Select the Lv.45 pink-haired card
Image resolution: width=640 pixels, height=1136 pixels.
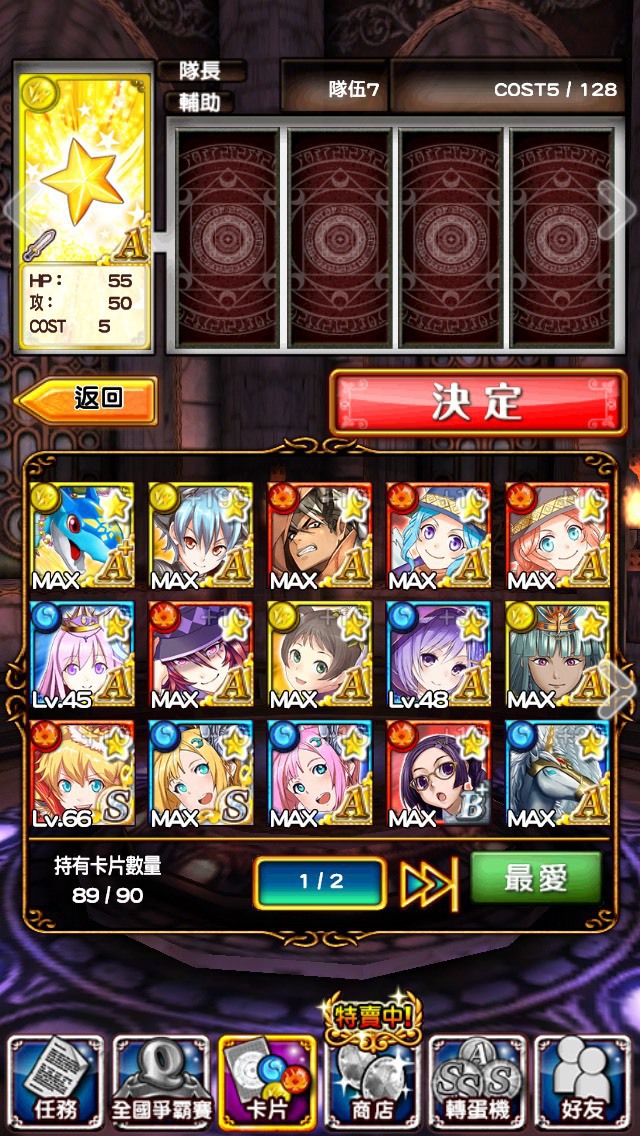pyautogui.click(x=81, y=655)
